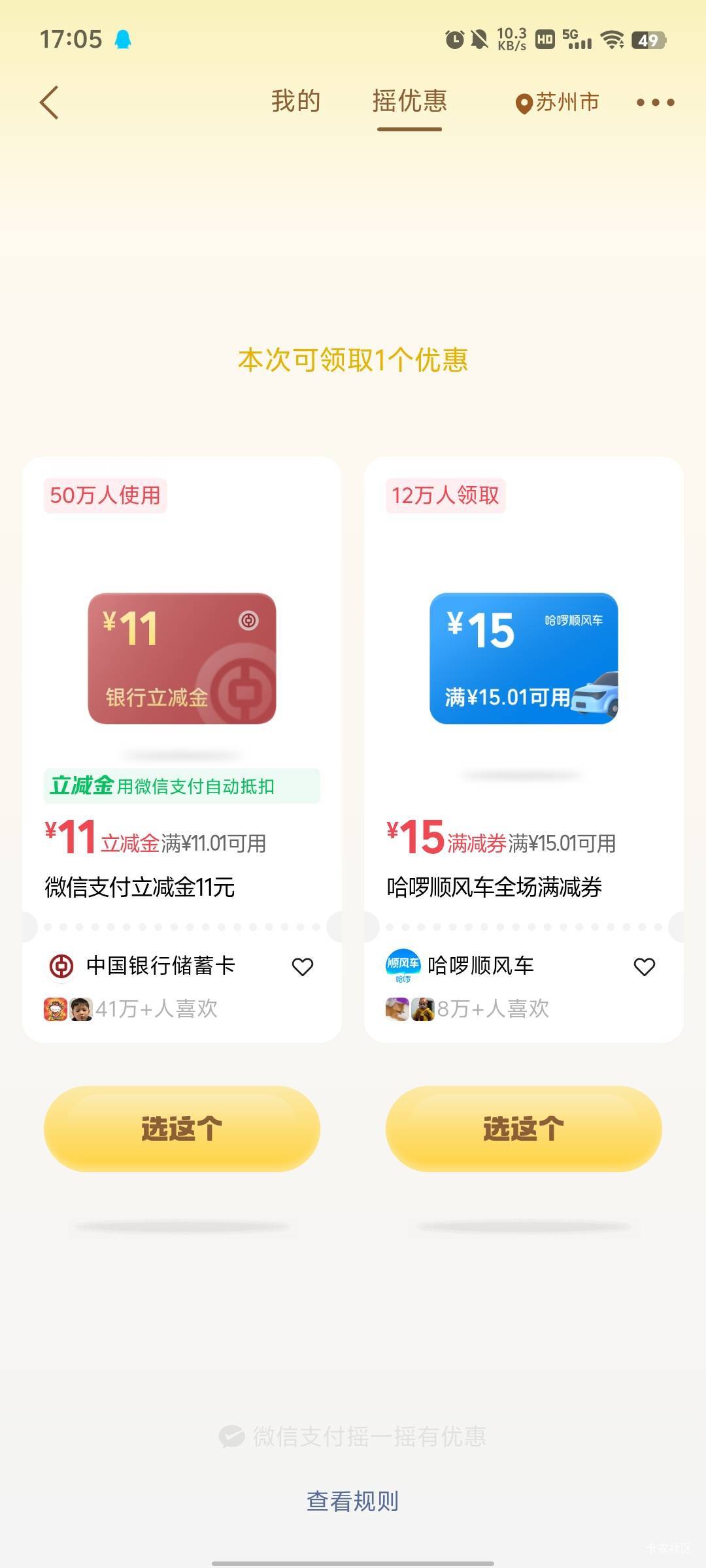This screenshot has width=706, height=1568.
Task: Switch to the 我的 tab
Action: [x=296, y=101]
